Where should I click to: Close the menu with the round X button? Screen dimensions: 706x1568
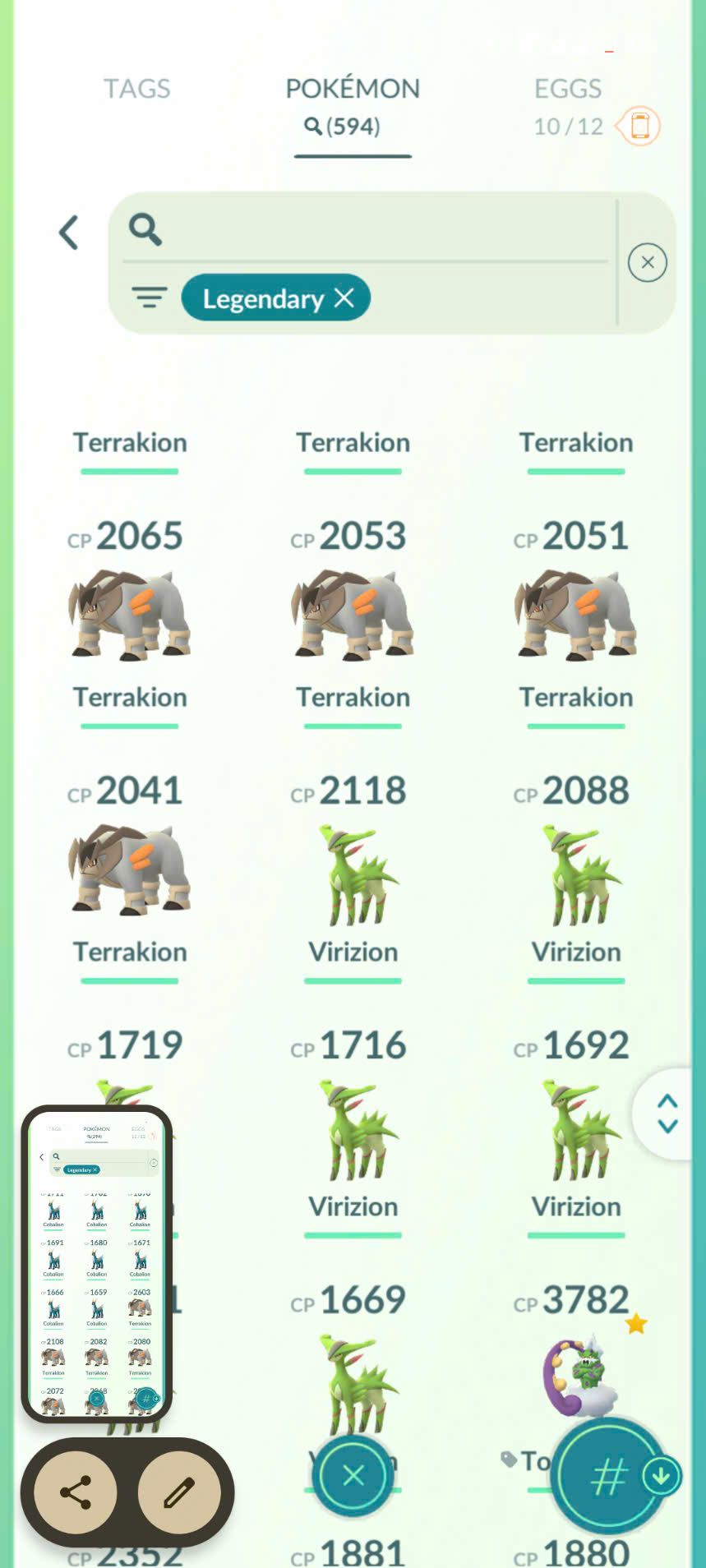pyautogui.click(x=353, y=1476)
